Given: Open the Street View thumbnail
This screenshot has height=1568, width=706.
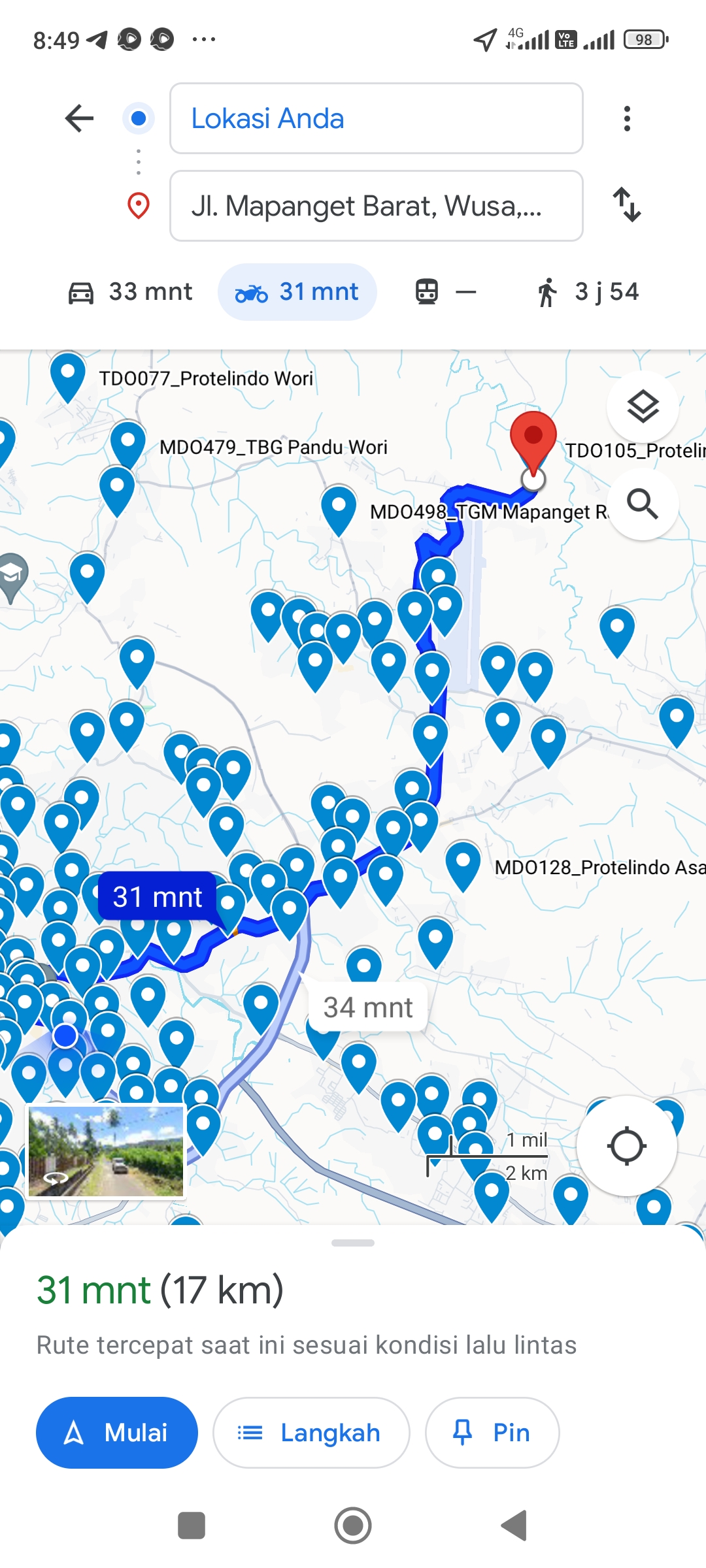Looking at the screenshot, I should pyautogui.click(x=106, y=1151).
